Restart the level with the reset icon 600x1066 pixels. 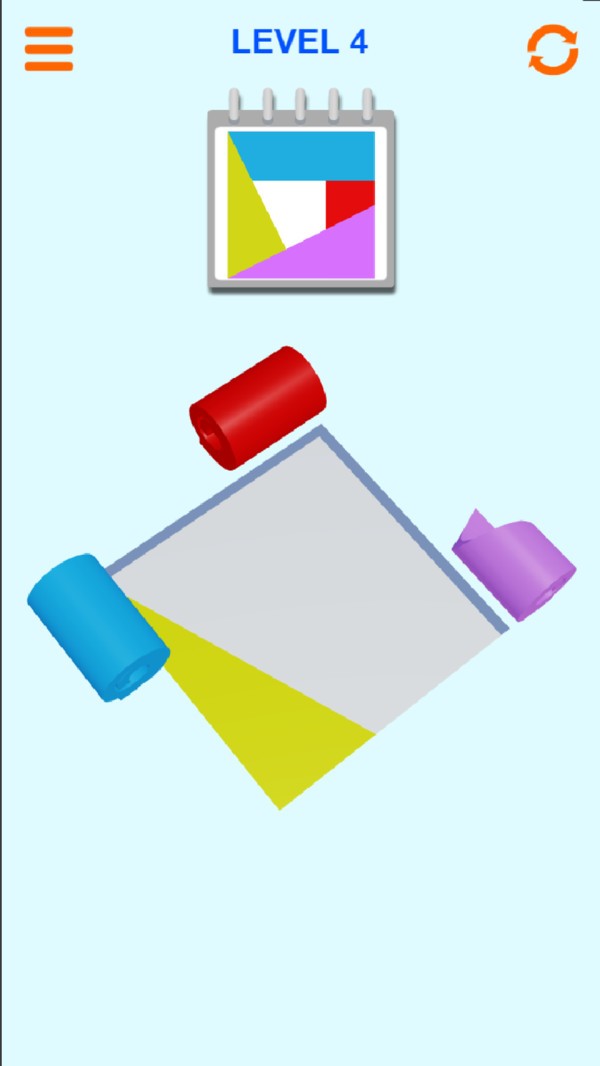coord(553,49)
